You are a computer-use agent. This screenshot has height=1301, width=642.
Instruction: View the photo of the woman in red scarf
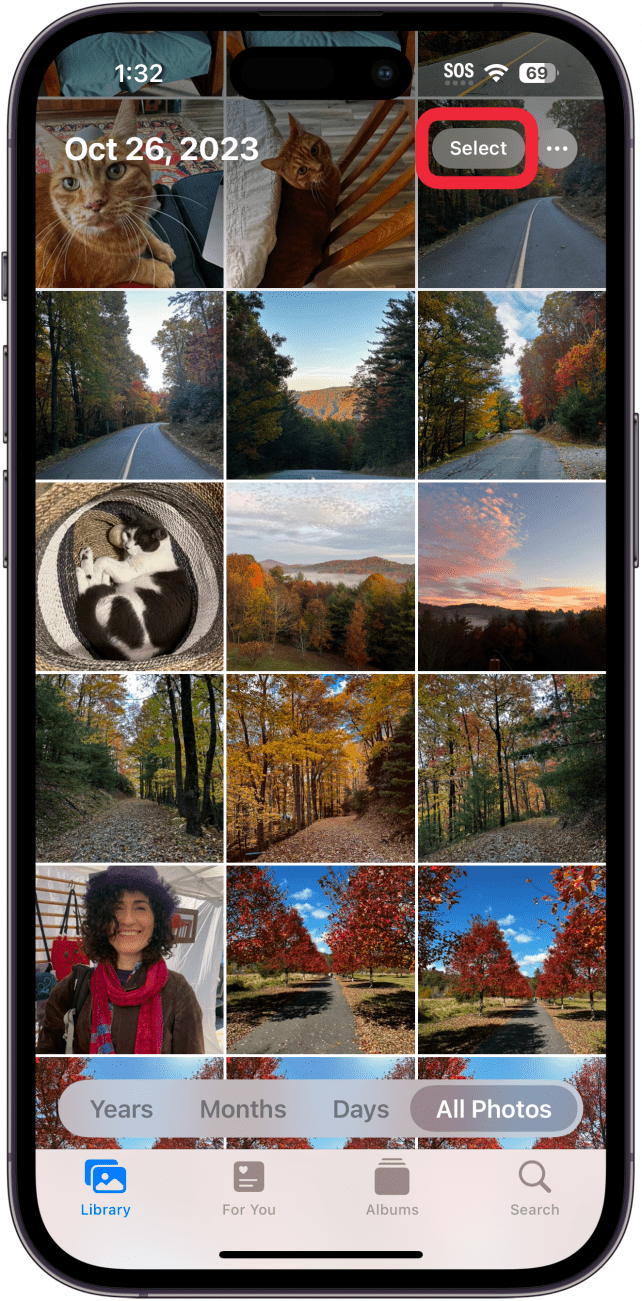[130, 959]
